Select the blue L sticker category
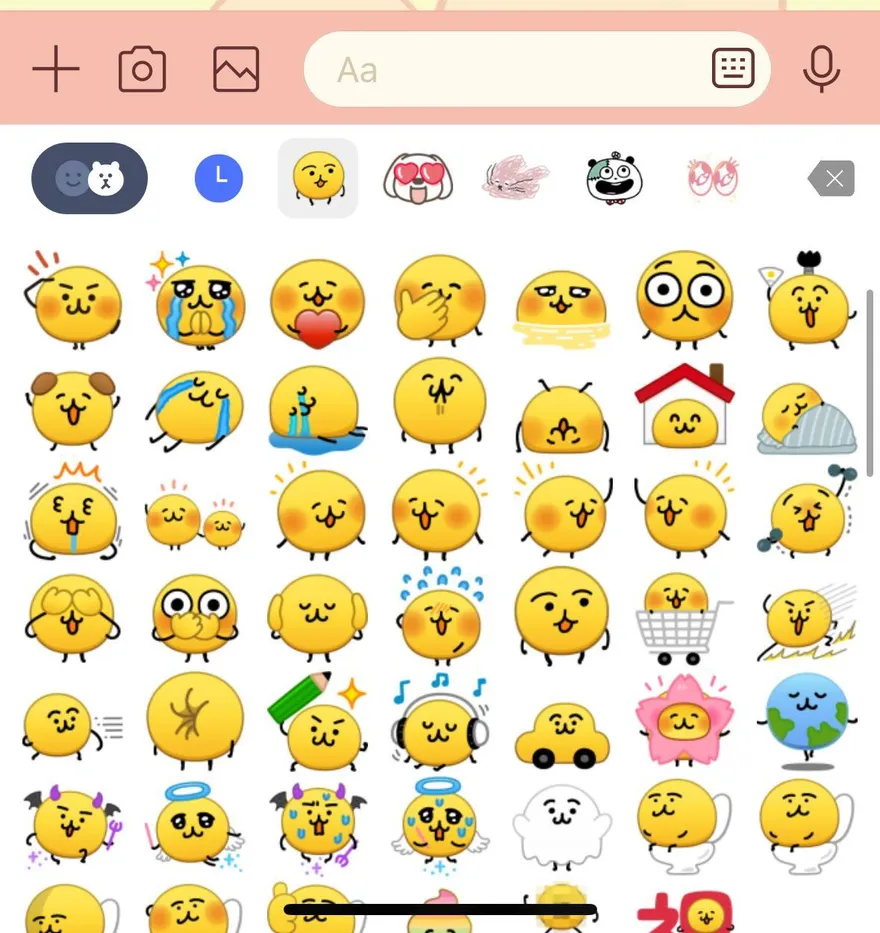The image size is (880, 933). [218, 177]
